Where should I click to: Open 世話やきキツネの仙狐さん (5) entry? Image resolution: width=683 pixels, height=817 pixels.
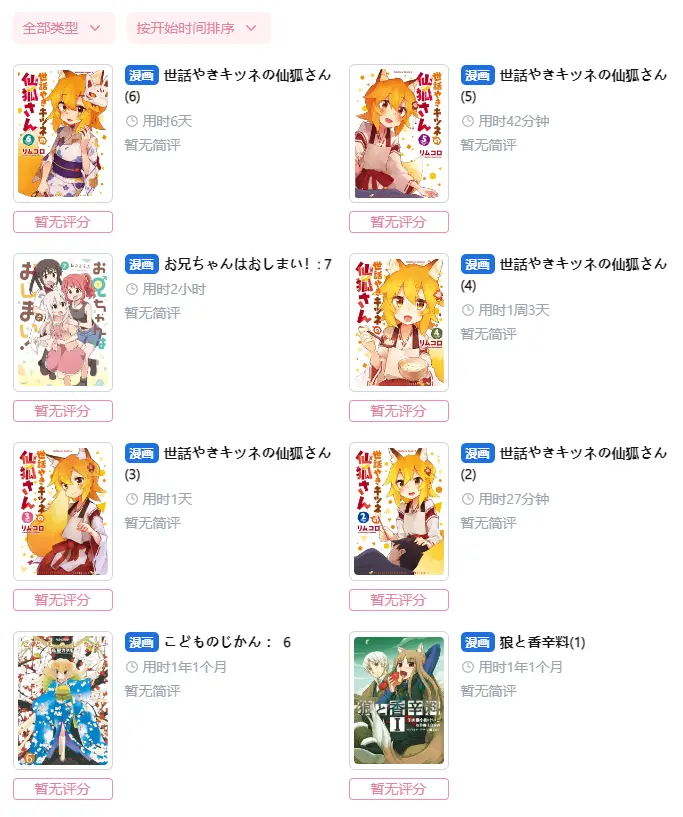pos(583,74)
